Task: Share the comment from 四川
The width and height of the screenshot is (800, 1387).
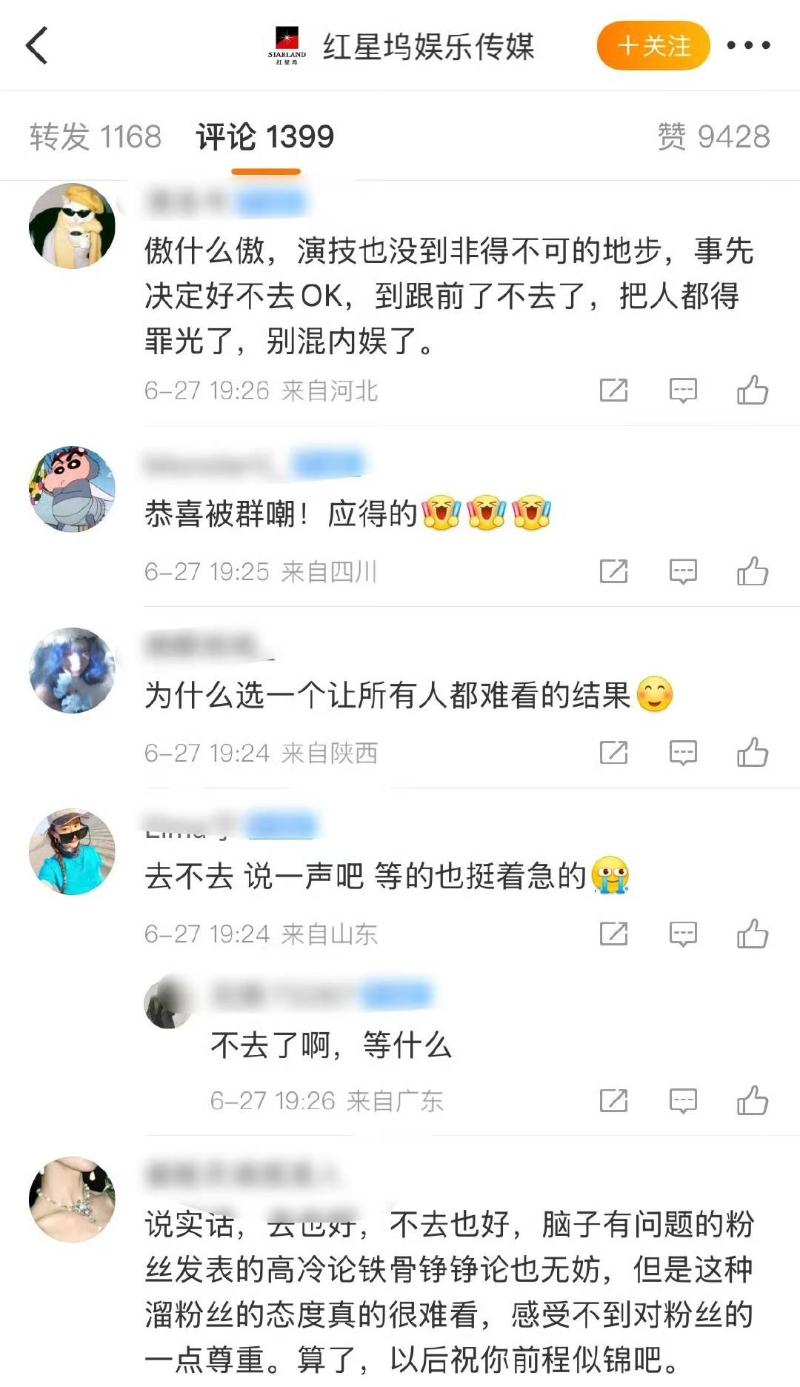Action: coord(613,572)
